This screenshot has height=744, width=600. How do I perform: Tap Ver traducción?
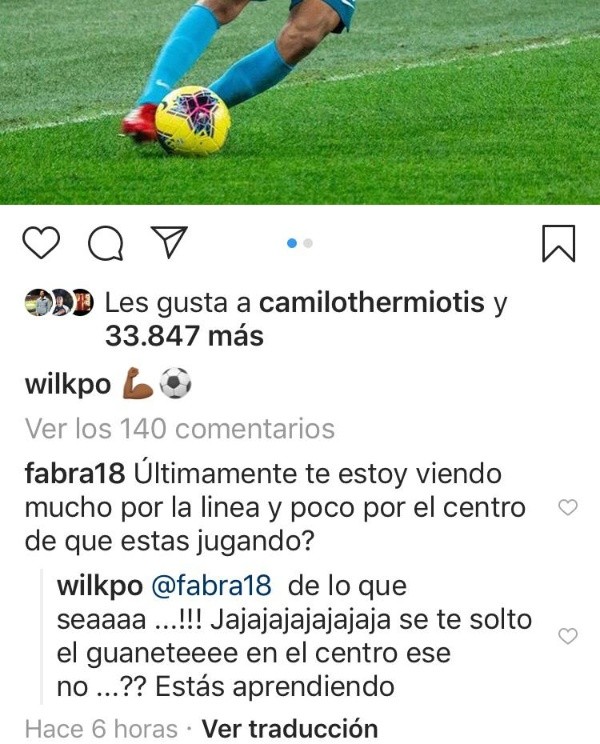coord(290,729)
